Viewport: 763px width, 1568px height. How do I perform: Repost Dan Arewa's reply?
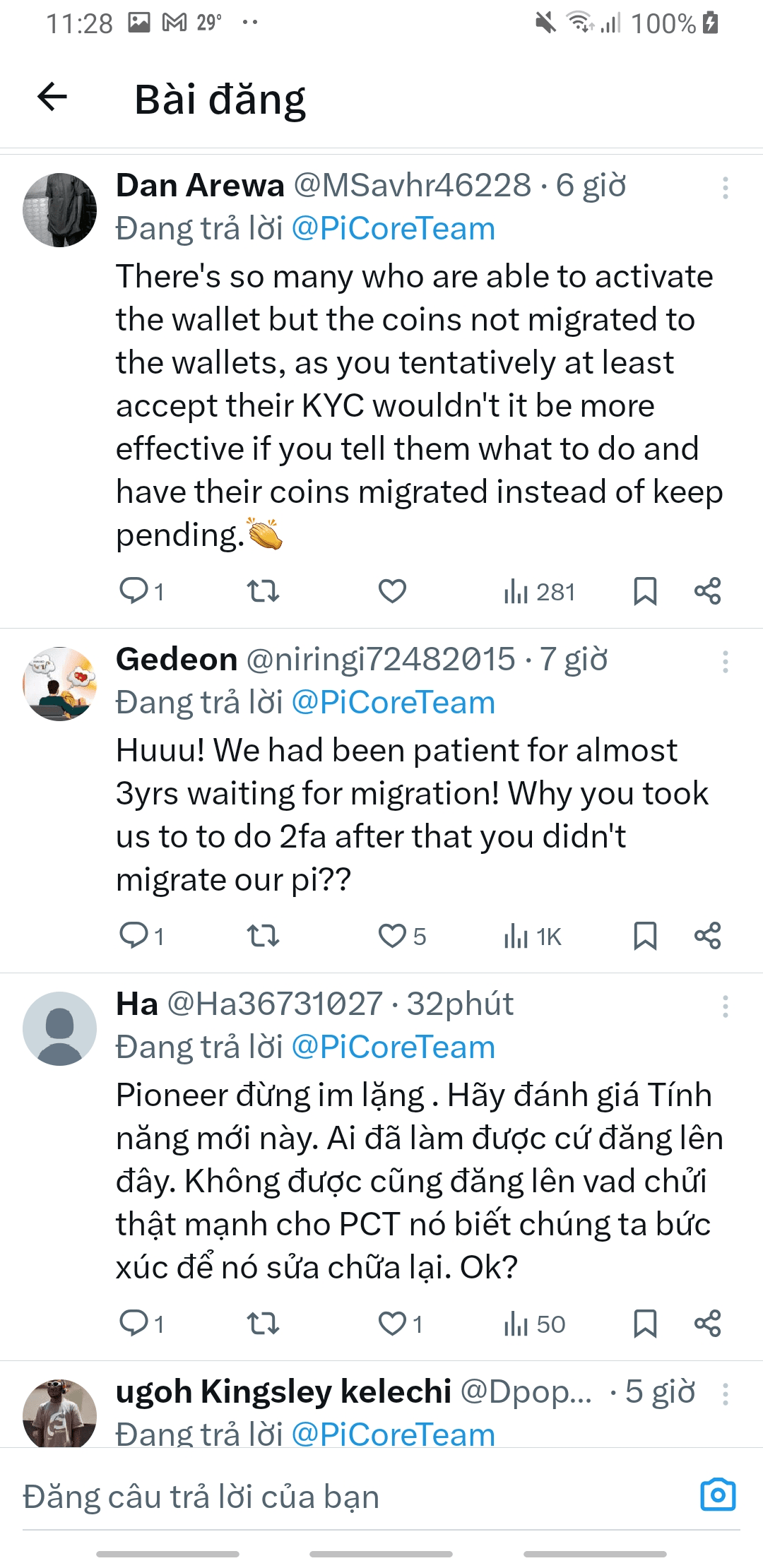(x=263, y=591)
